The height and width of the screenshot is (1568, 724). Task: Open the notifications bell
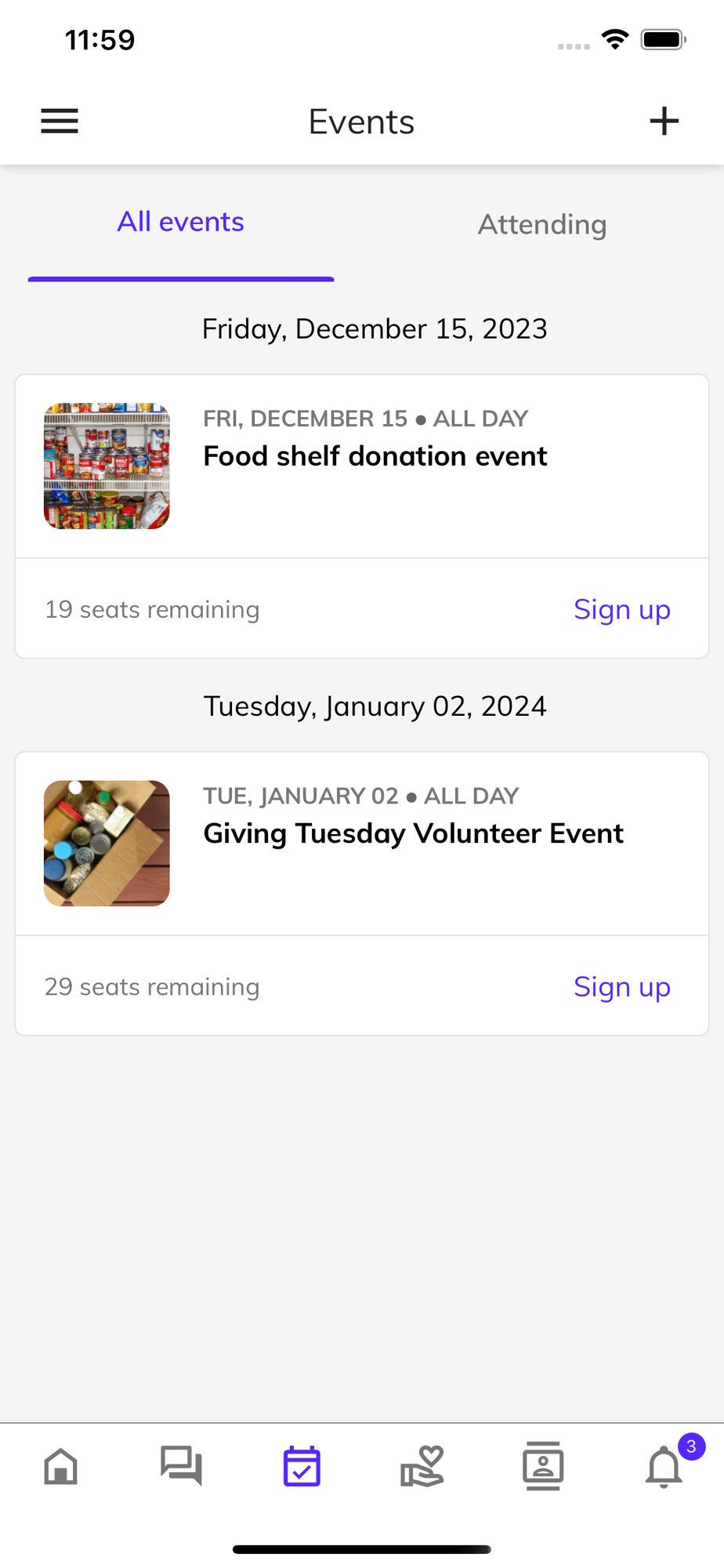pyautogui.click(x=664, y=1466)
